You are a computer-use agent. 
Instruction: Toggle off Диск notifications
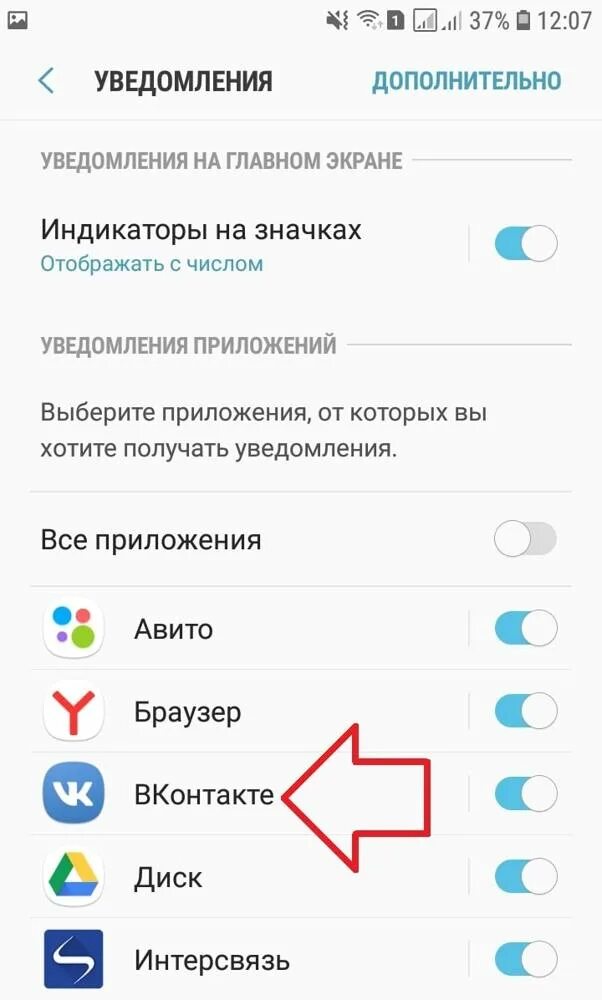(526, 877)
